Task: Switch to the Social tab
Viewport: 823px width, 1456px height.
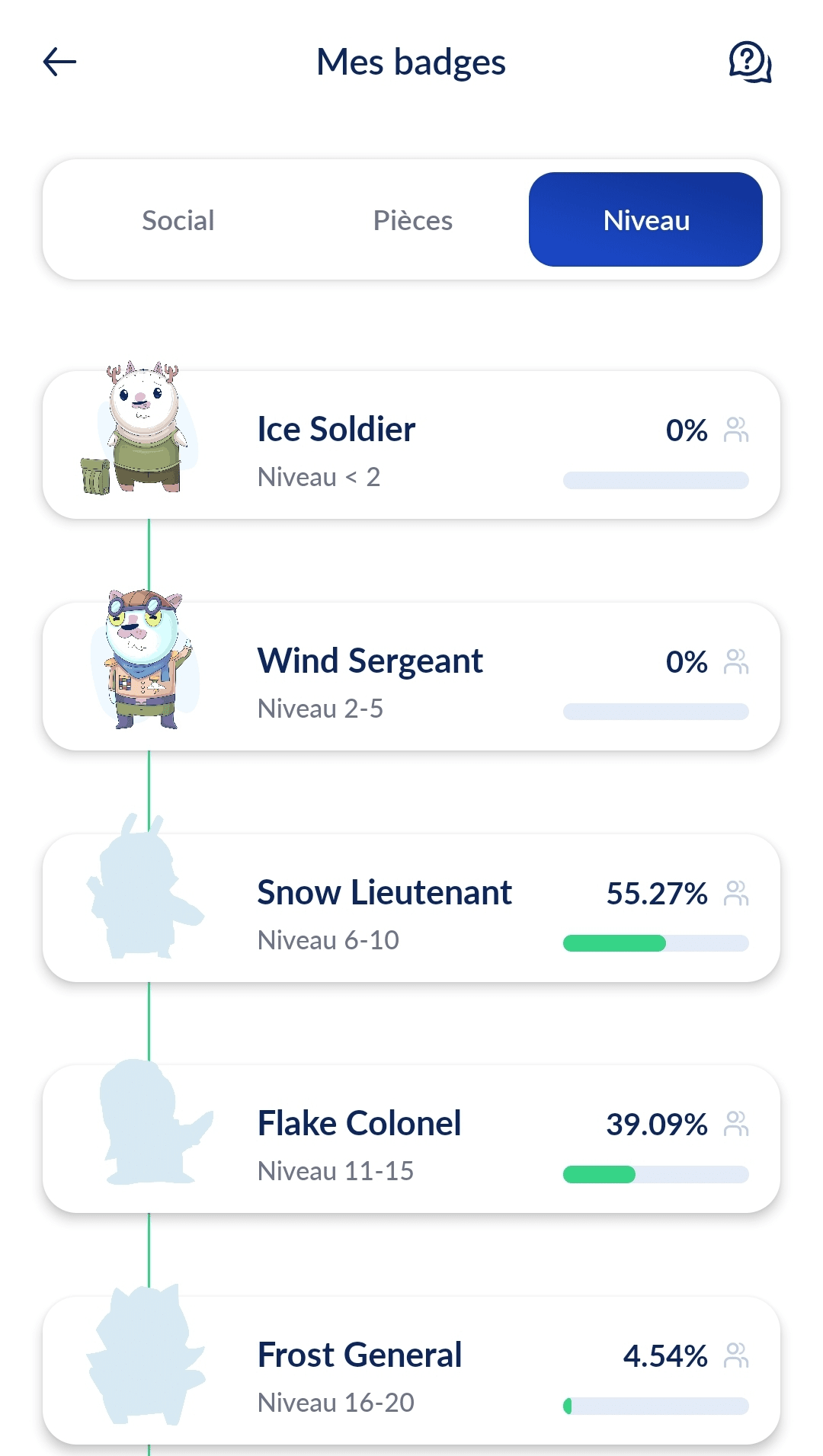Action: [x=178, y=220]
